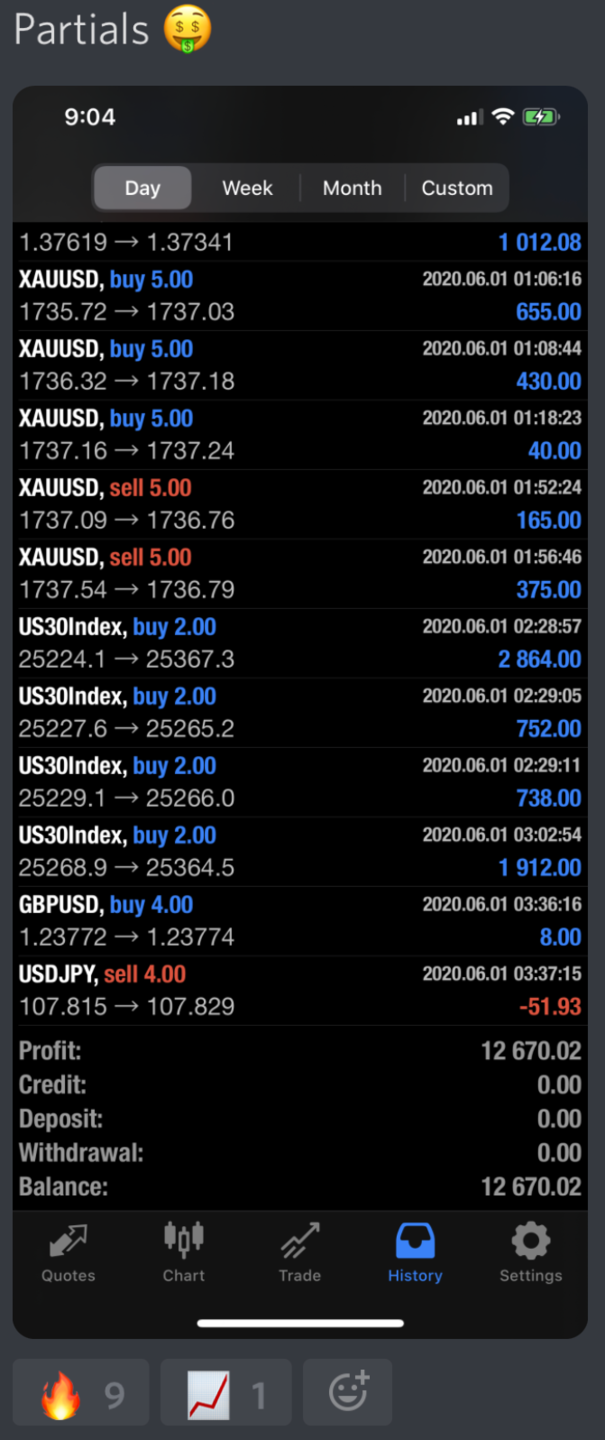React with the rising chart emoji
This screenshot has height=1440, width=605.
(x=225, y=1392)
